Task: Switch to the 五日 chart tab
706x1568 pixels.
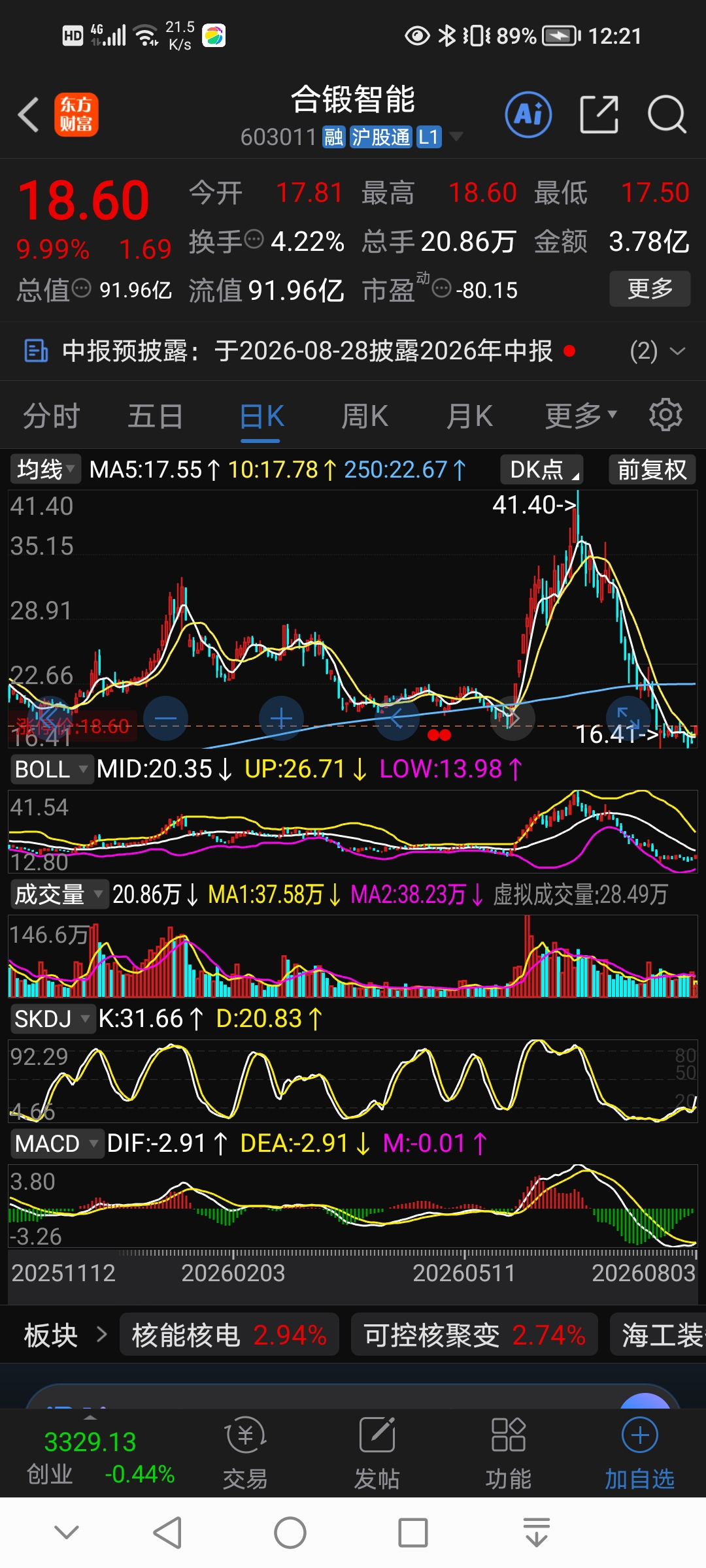Action: [155, 416]
